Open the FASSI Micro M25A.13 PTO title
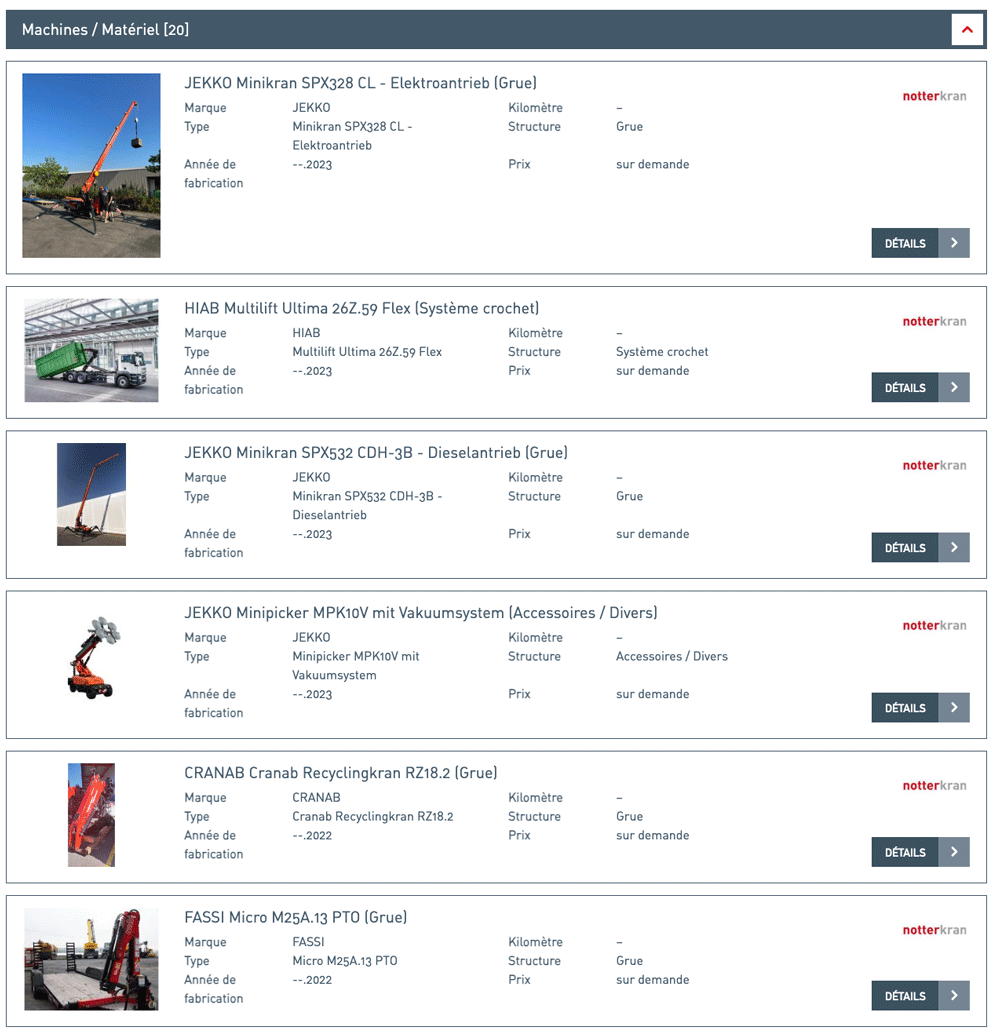Screen dimensions: 1000x1036 tap(295, 917)
